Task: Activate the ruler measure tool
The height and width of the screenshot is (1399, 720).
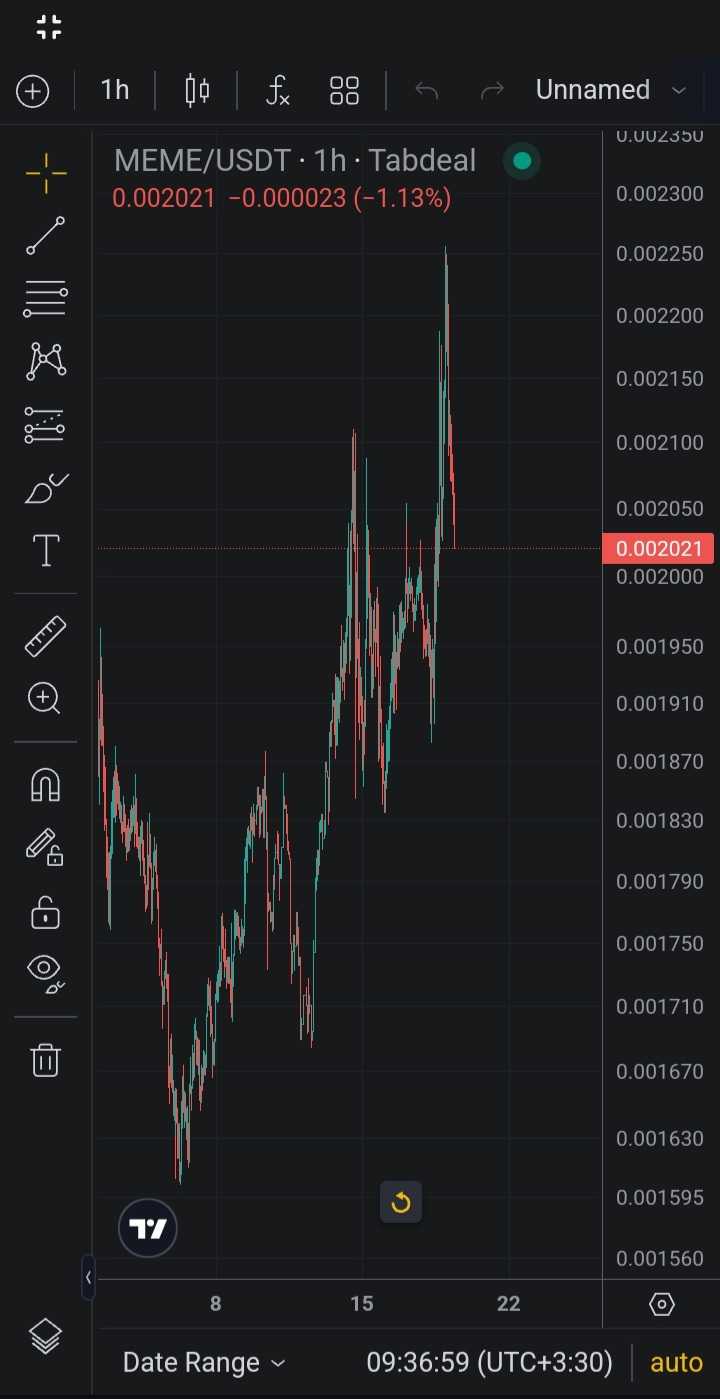Action: (x=46, y=636)
